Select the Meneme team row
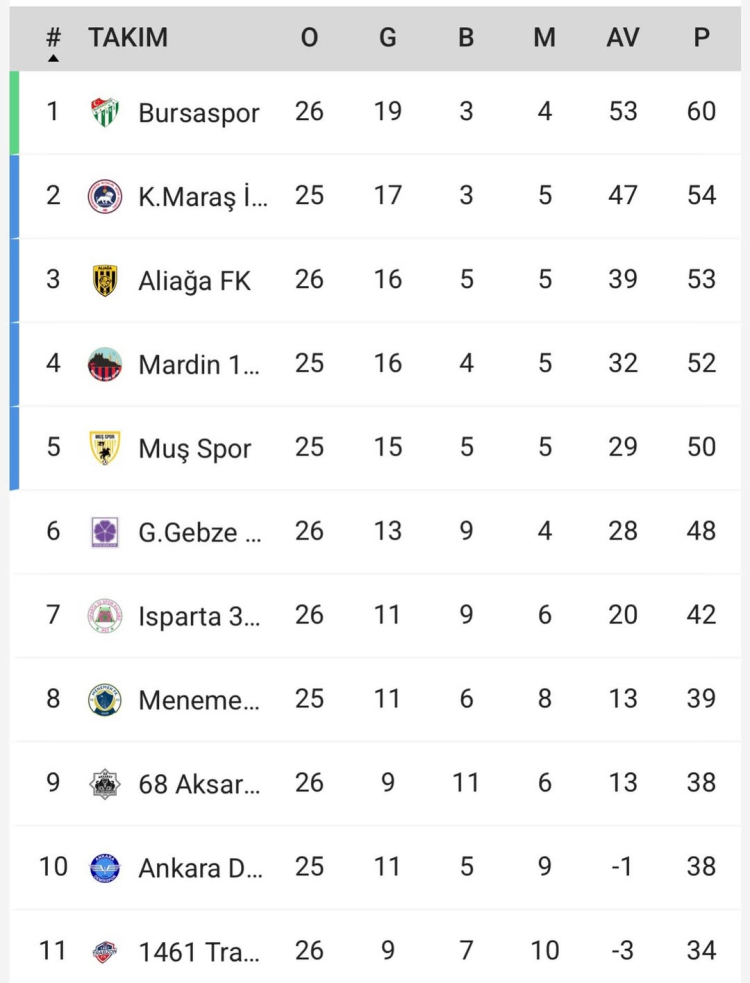The width and height of the screenshot is (750, 983). point(198,700)
